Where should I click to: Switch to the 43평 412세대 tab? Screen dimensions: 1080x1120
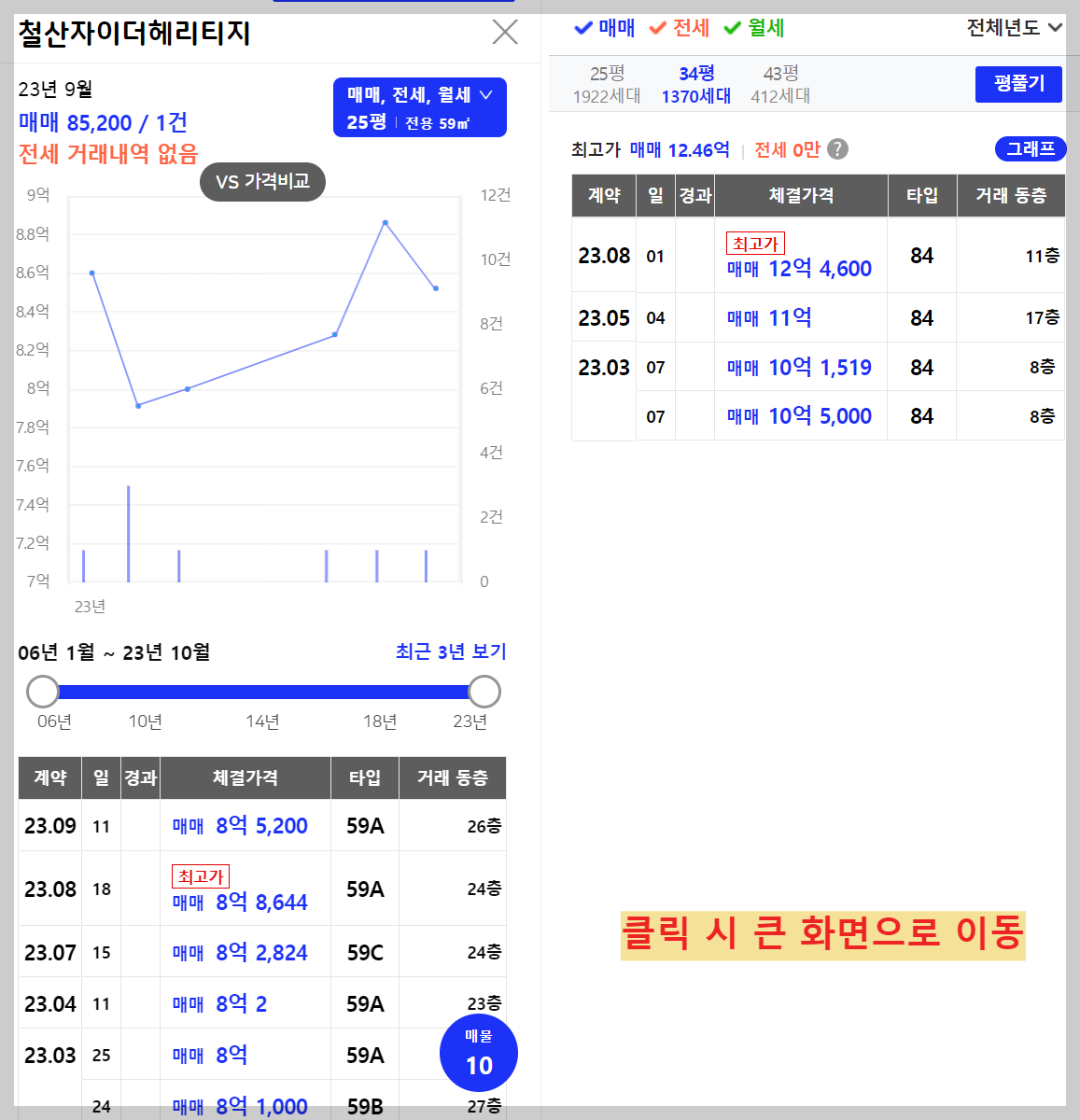coord(779,84)
